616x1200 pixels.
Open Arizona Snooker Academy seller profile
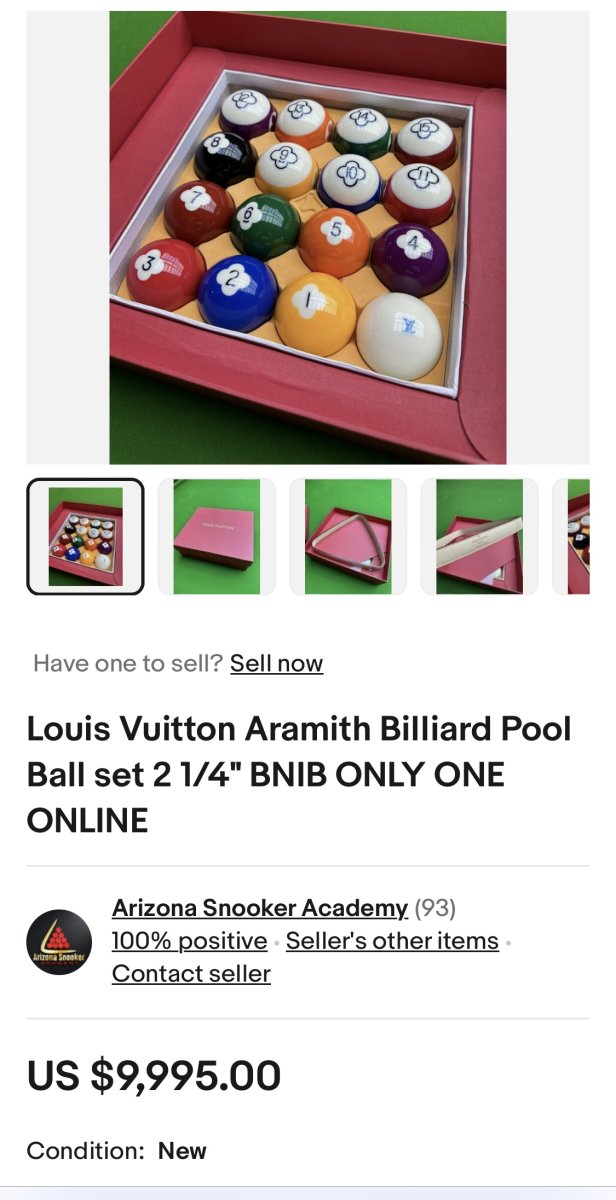pyautogui.click(x=259, y=908)
